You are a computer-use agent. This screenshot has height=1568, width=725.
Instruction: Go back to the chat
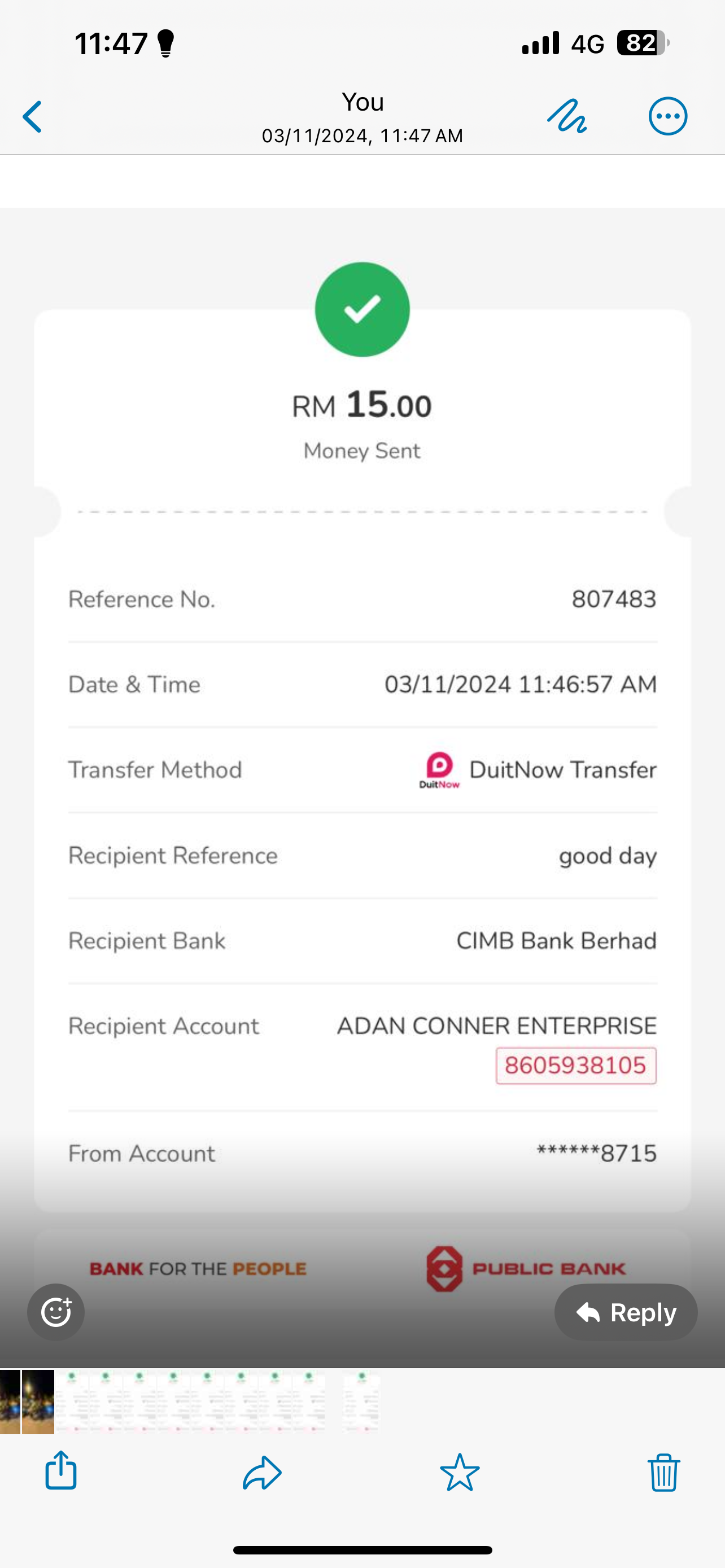pos(33,116)
